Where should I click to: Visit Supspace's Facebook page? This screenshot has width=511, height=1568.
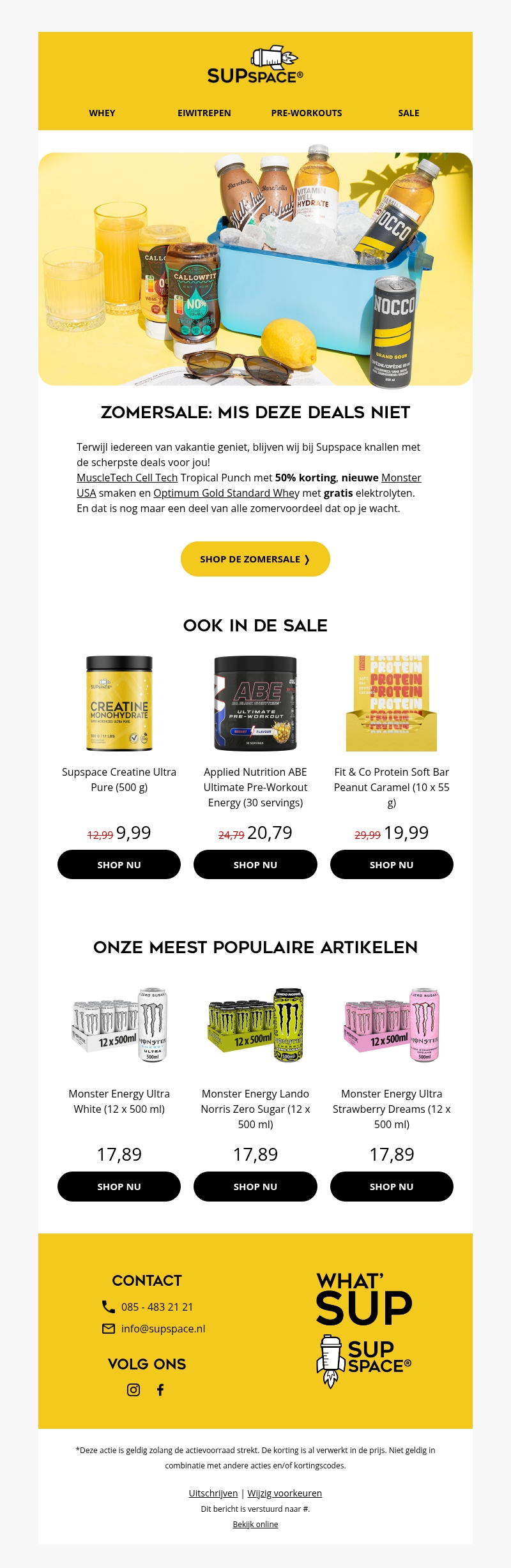pyautogui.click(x=160, y=1390)
